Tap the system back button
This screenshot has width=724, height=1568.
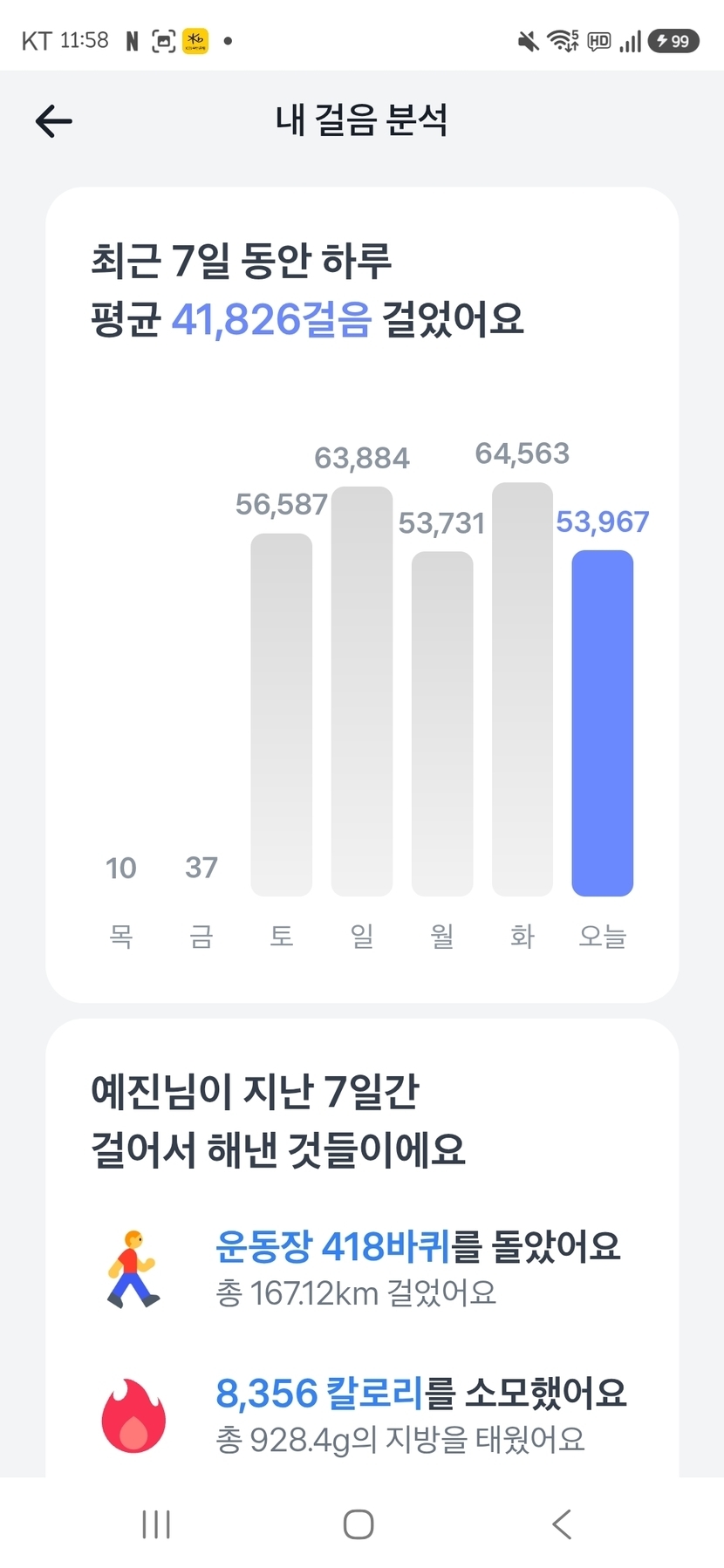coord(562,1524)
